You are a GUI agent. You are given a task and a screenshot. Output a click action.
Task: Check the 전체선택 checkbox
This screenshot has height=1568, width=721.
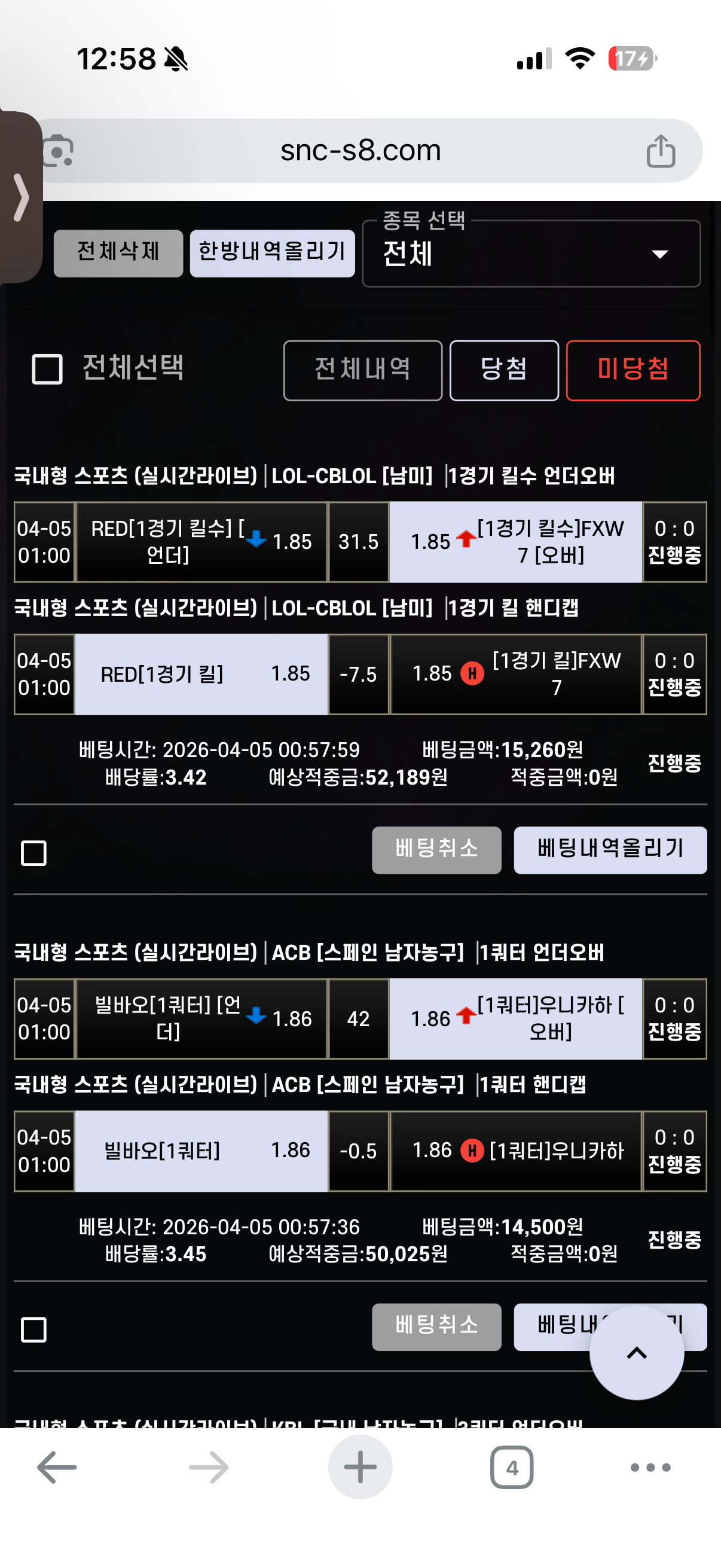(47, 369)
